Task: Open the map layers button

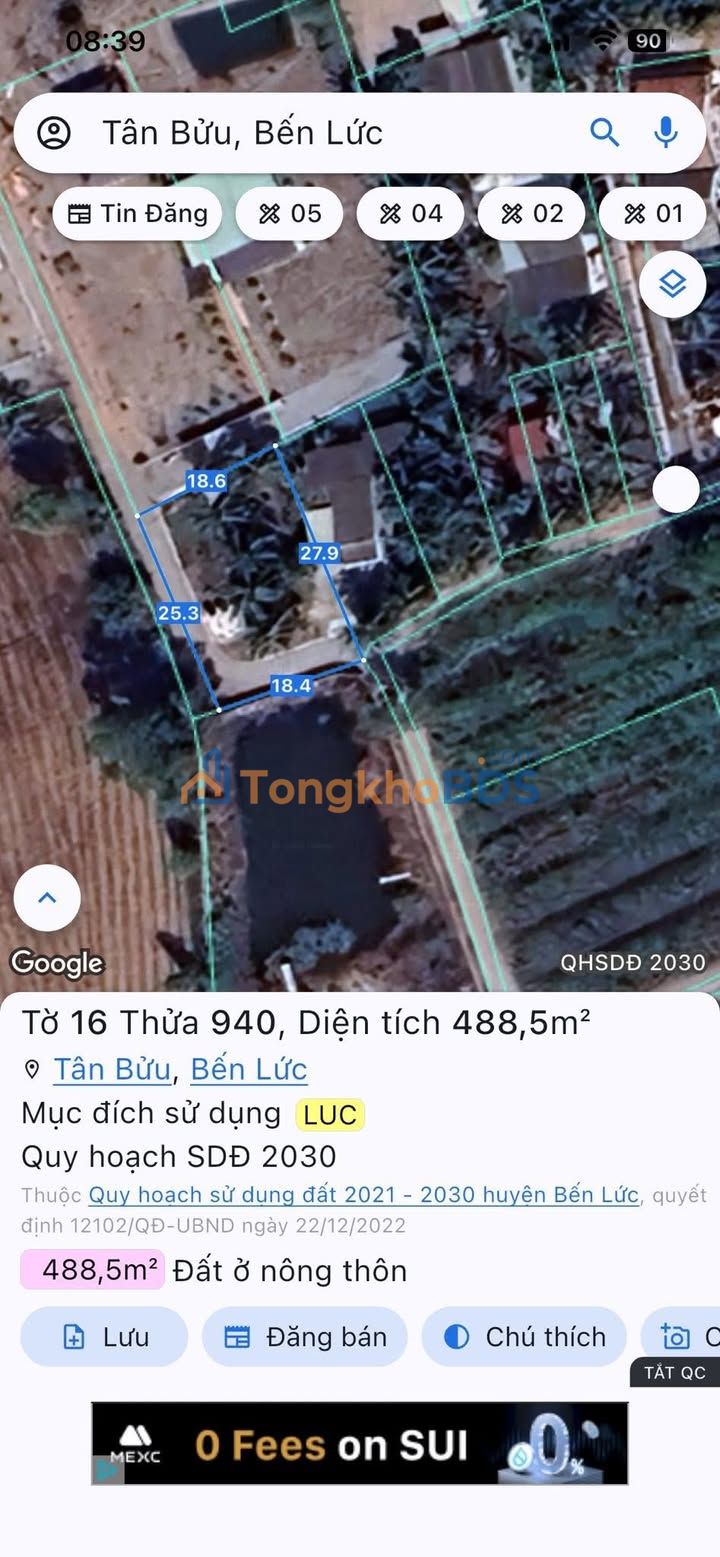Action: (672, 284)
